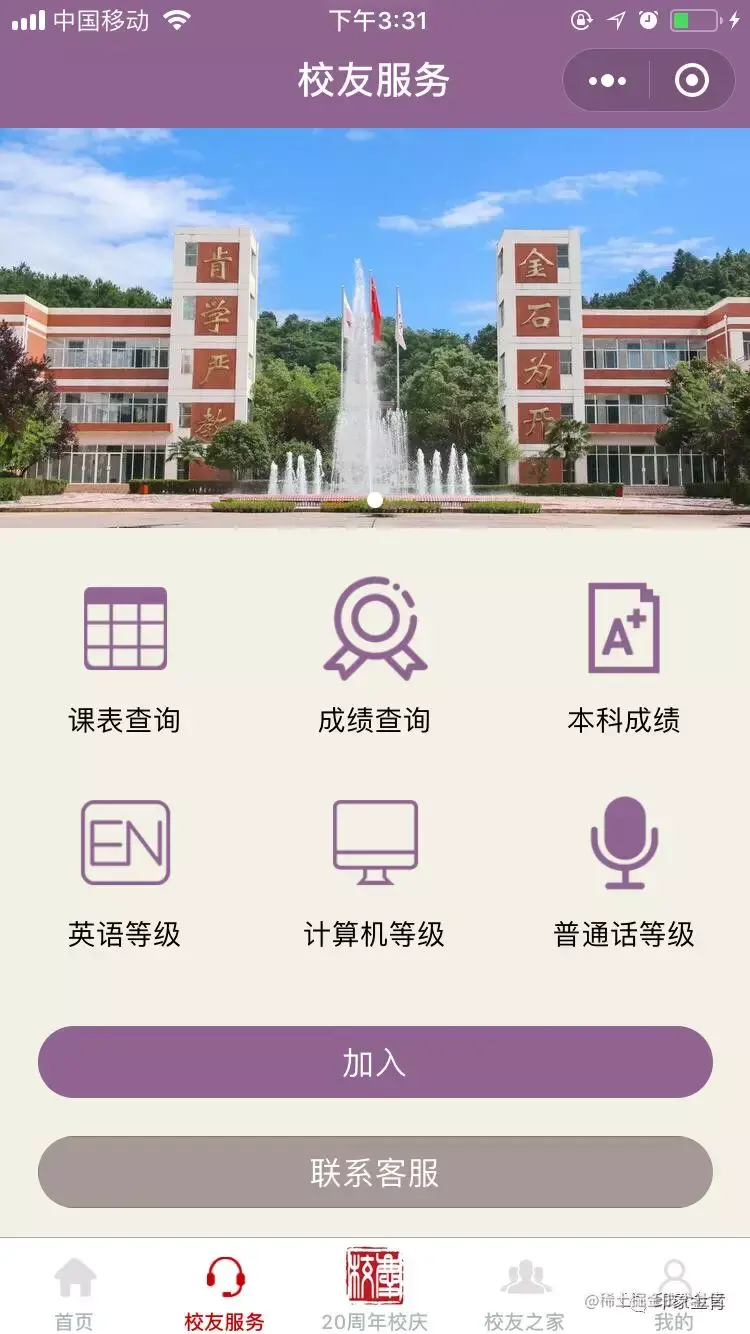Switch to the 首页 home tab

pos(75,1294)
